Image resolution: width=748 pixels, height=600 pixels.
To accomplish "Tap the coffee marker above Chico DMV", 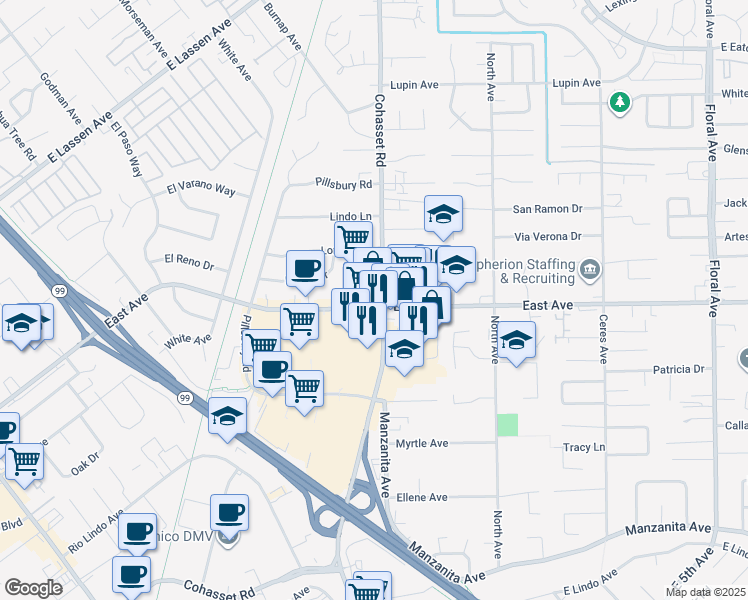I will (x=229, y=513).
